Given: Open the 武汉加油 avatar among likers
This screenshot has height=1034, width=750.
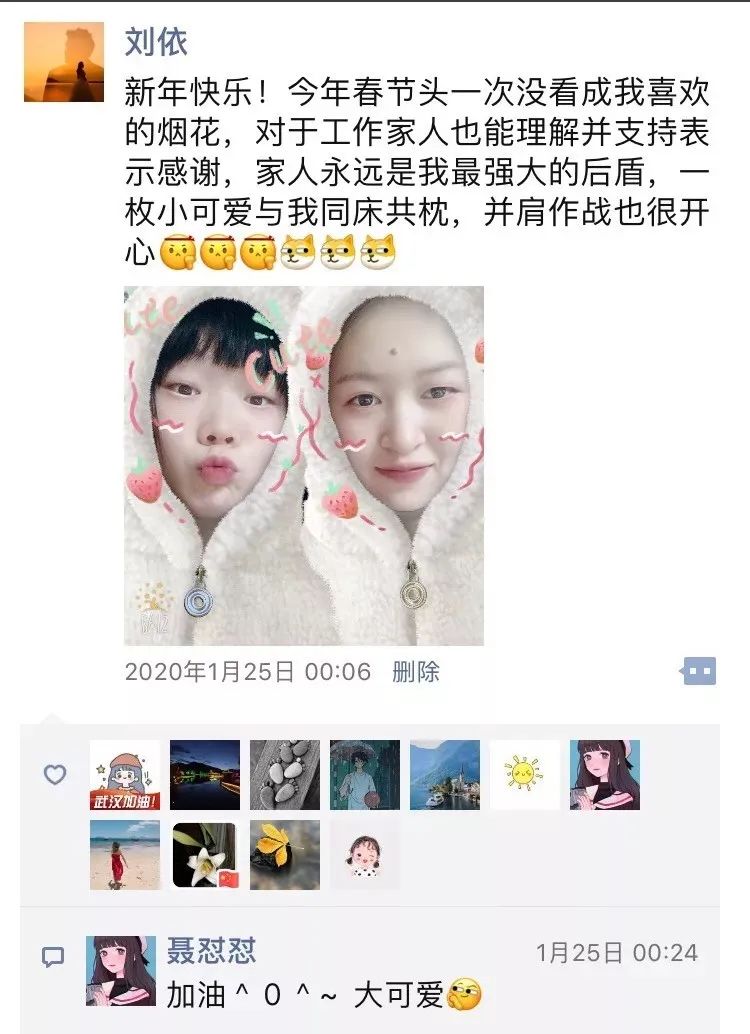Looking at the screenshot, I should coord(125,774).
